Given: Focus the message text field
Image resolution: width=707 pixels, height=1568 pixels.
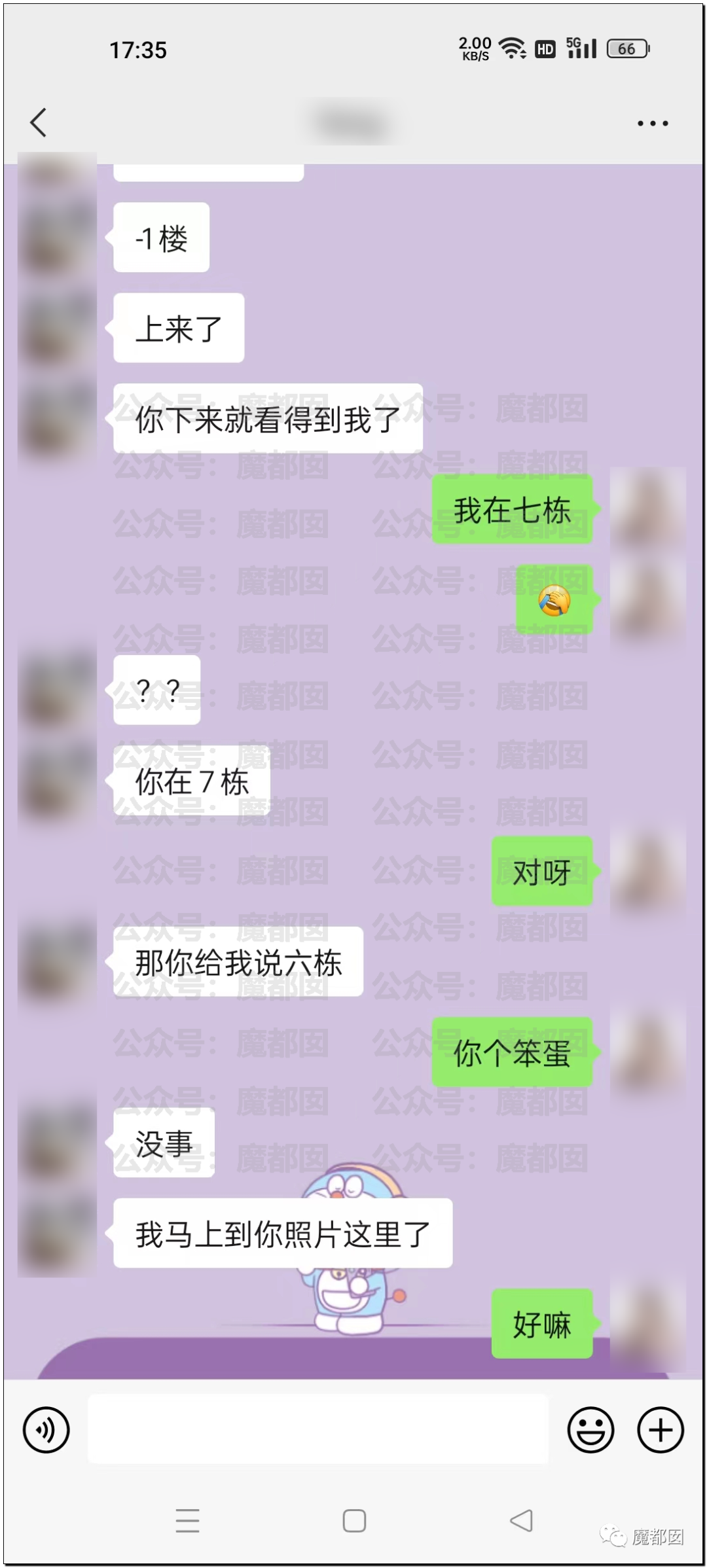Looking at the screenshot, I should [x=317, y=1429].
